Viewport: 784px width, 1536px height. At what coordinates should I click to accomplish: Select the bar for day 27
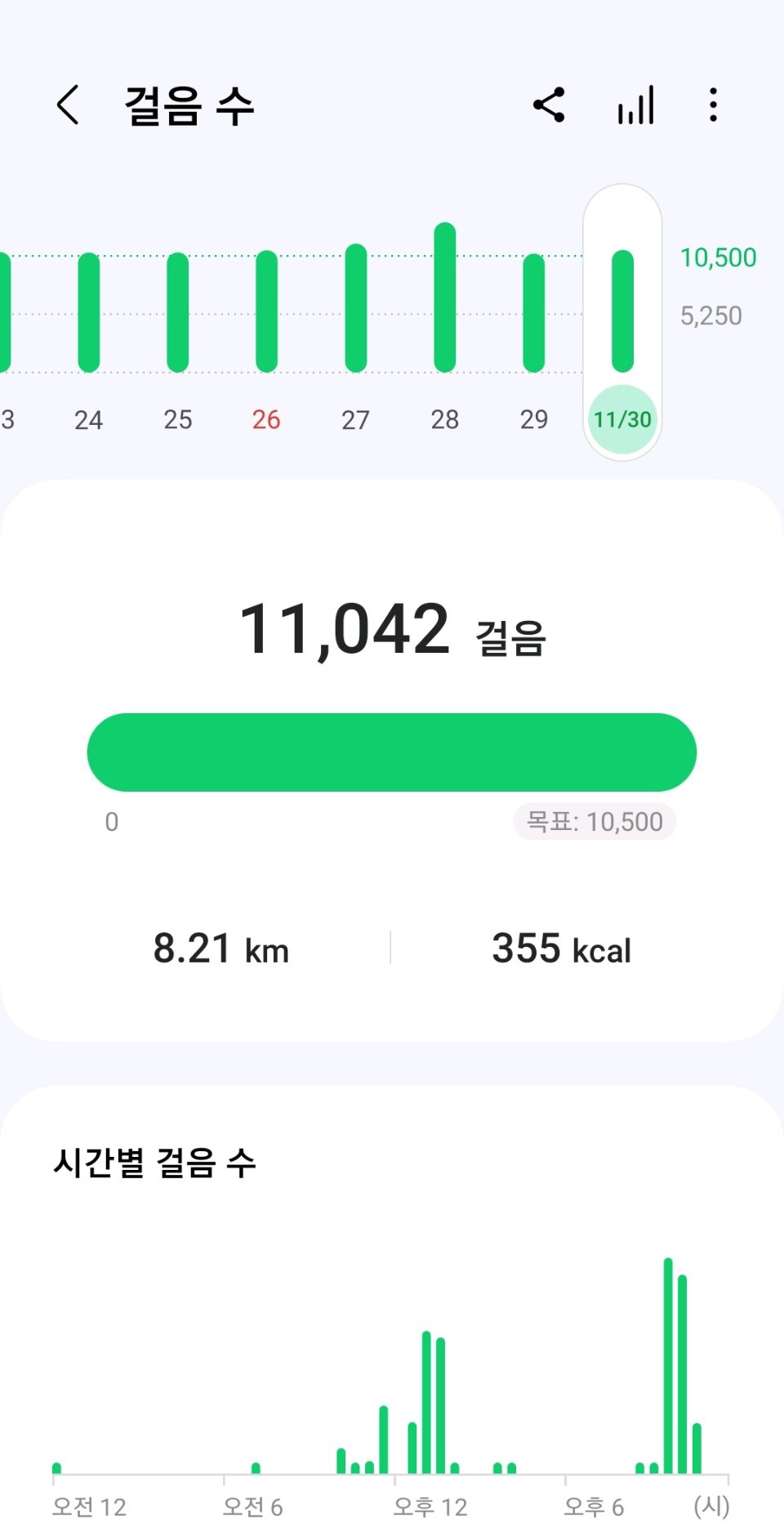pyautogui.click(x=356, y=308)
